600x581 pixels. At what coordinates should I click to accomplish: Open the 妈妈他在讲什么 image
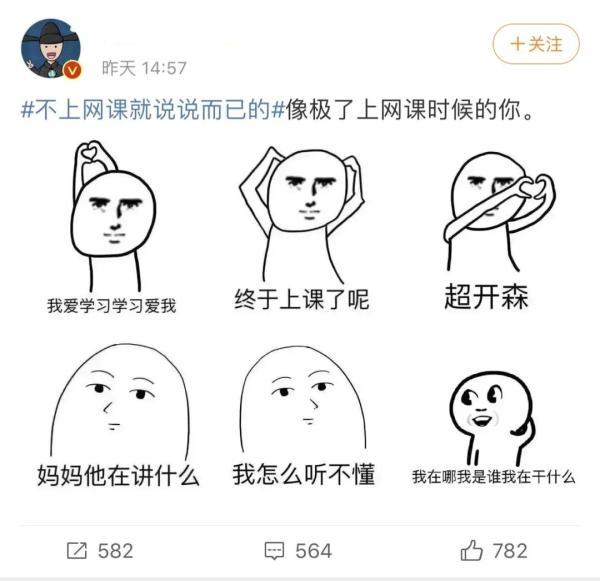pyautogui.click(x=111, y=413)
